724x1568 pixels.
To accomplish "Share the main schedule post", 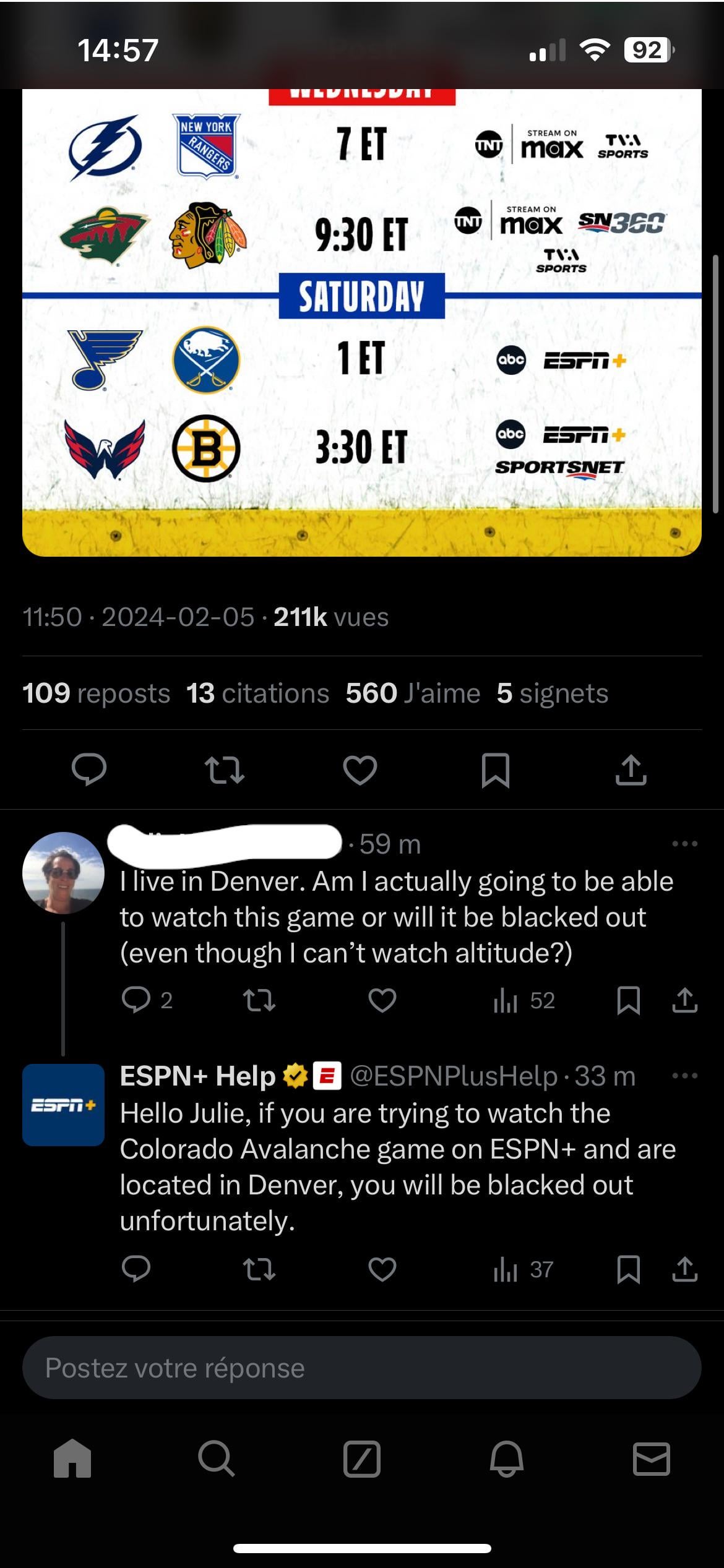I will tap(631, 770).
